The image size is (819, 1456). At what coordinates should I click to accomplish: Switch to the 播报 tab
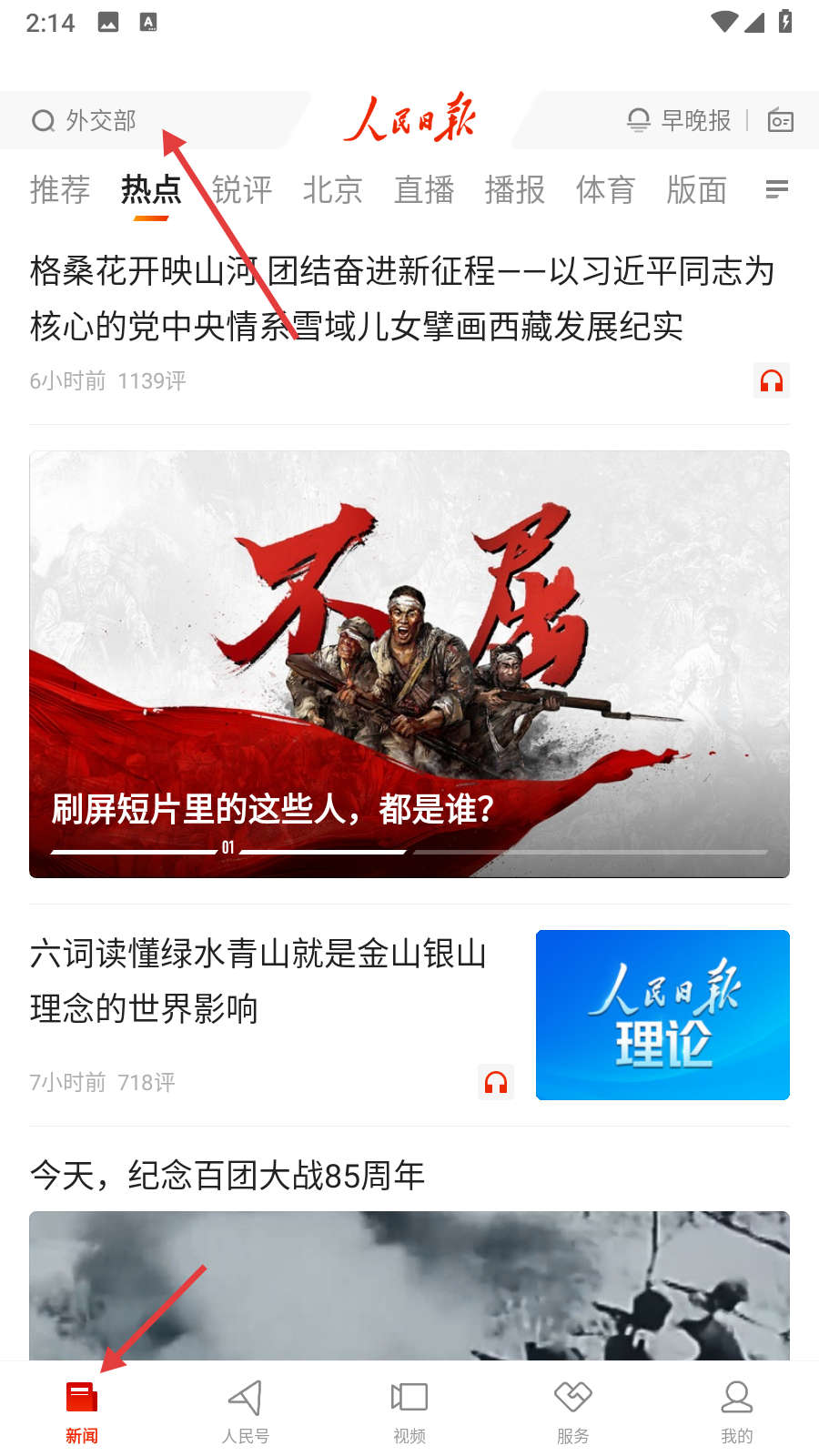point(515,189)
